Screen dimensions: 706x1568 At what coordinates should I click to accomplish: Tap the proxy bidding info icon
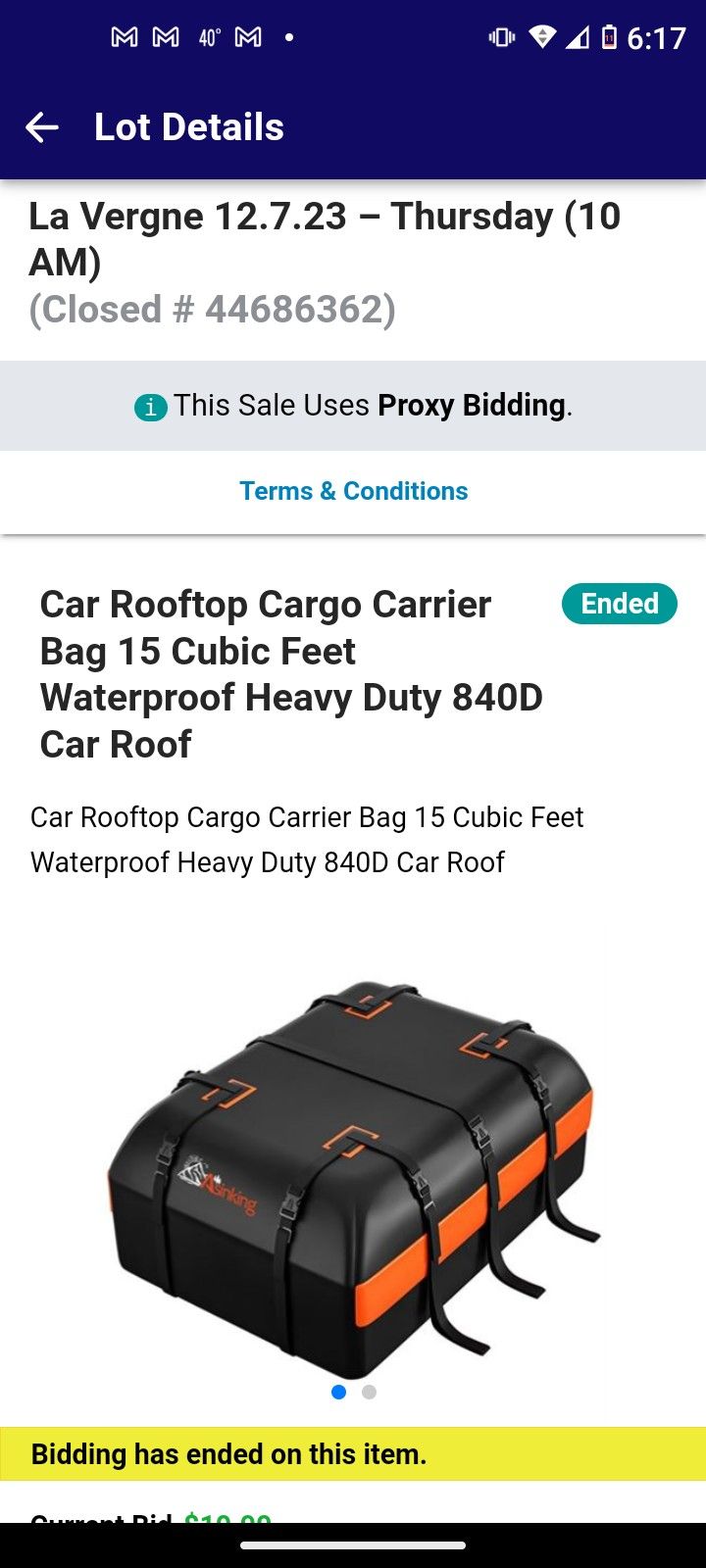pyautogui.click(x=150, y=407)
